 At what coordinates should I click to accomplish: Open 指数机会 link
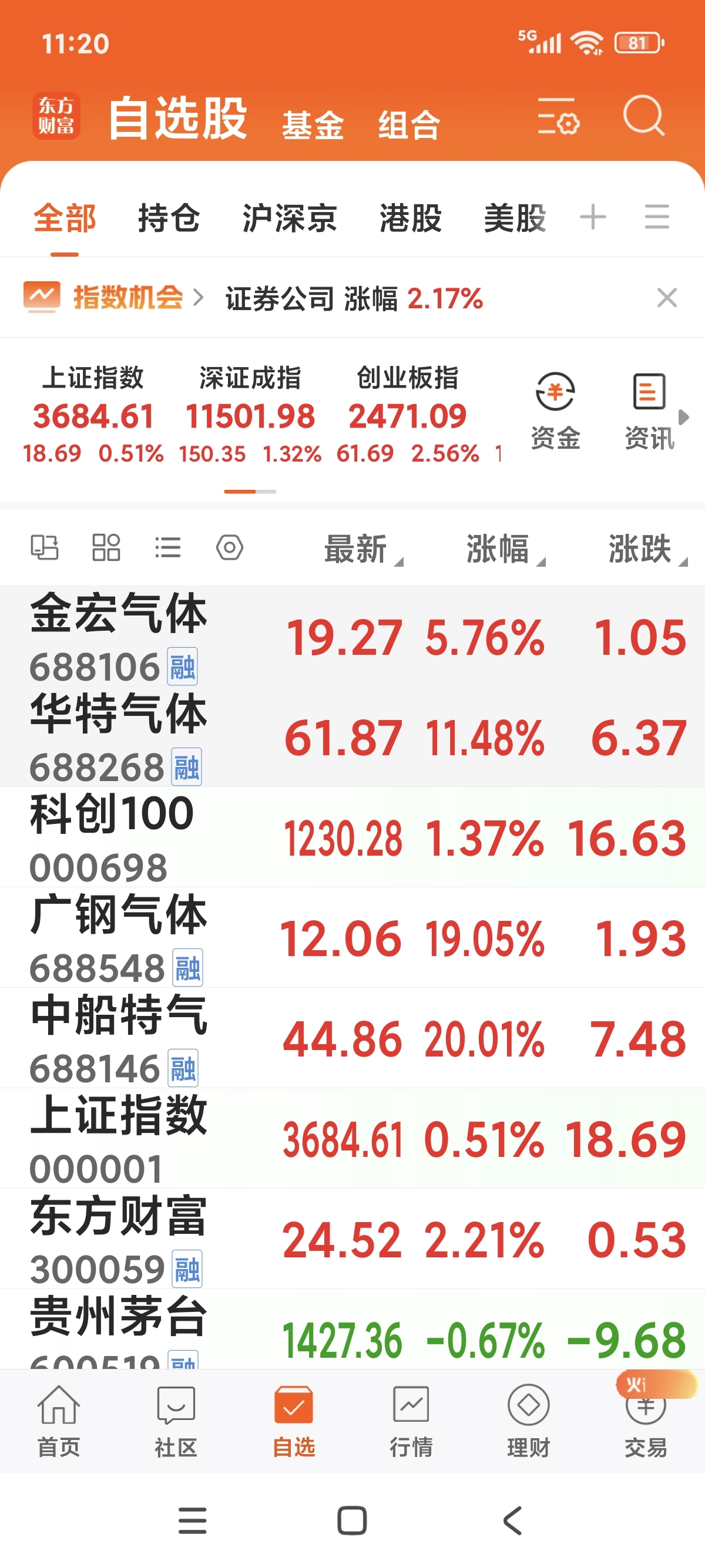coord(113,298)
